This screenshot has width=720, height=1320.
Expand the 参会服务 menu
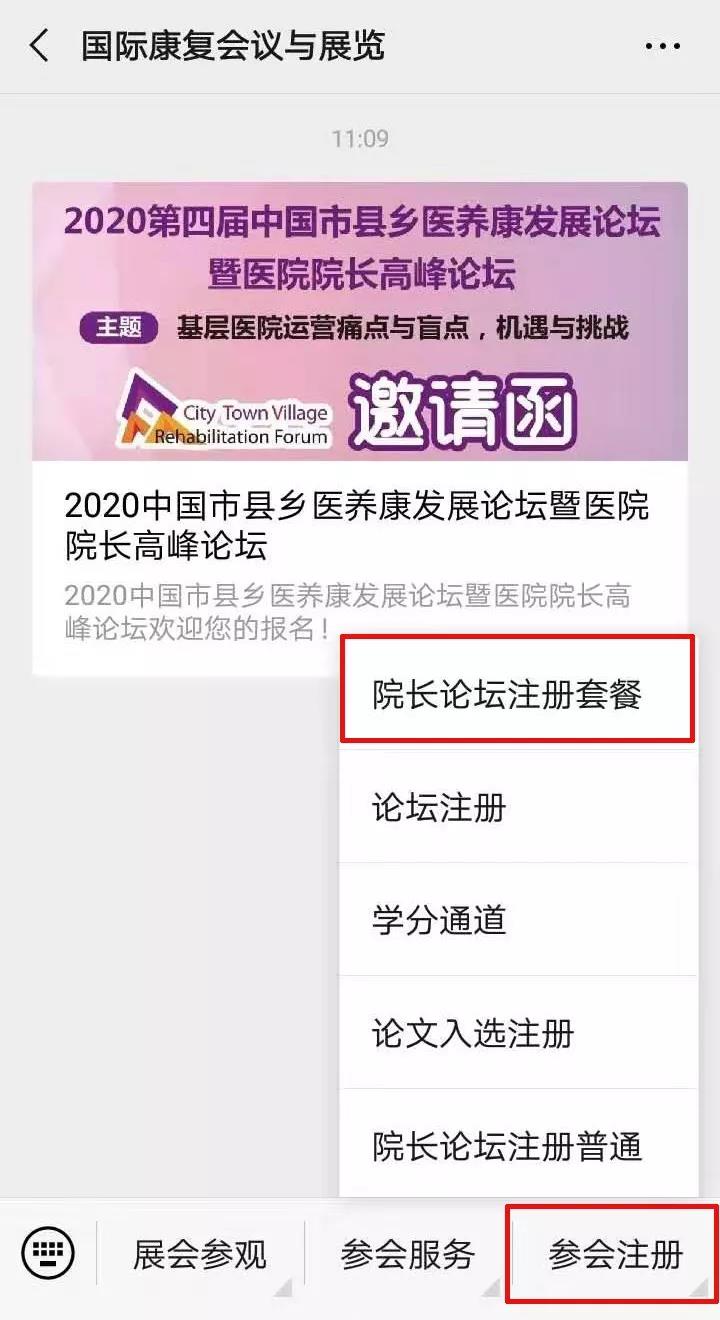407,1254
